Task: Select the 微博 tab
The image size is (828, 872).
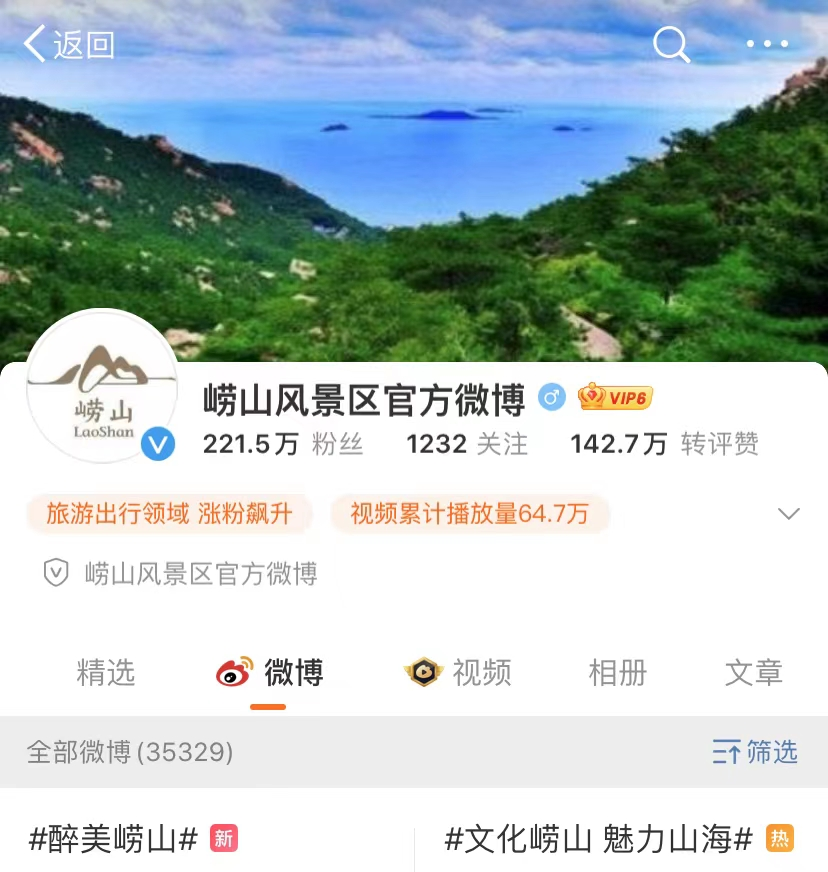Action: tap(270, 673)
